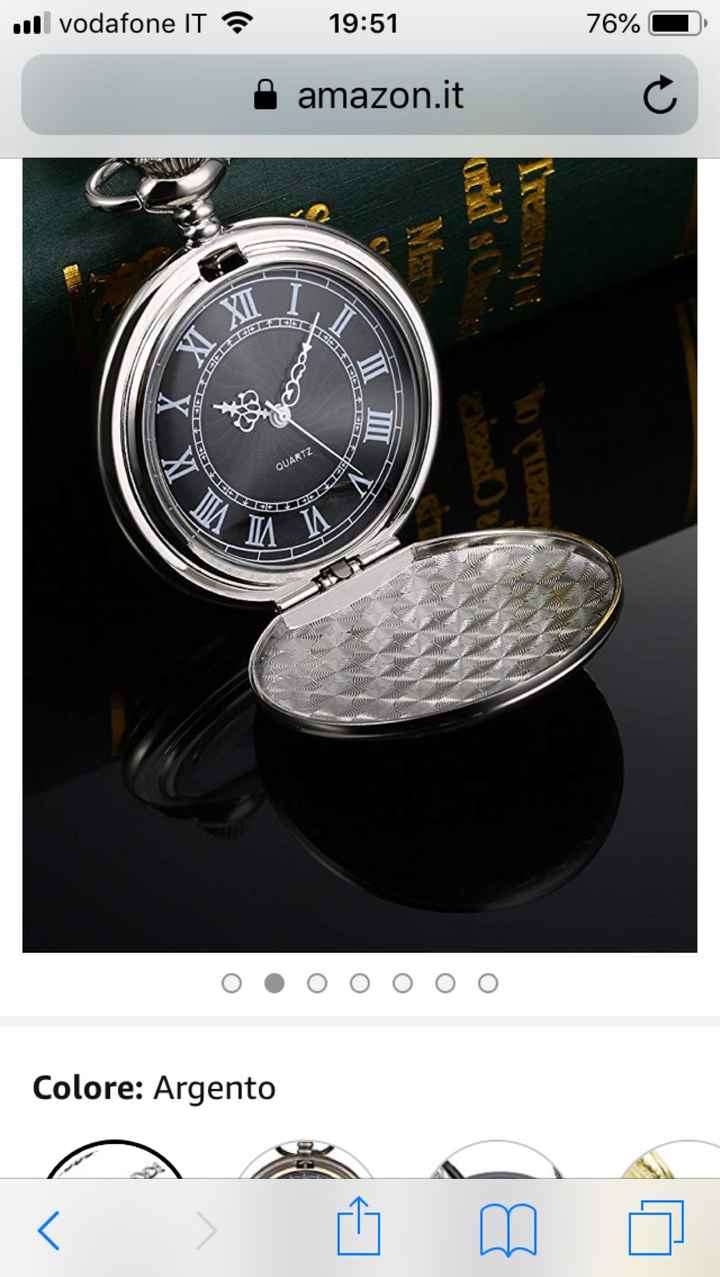Jump to the third image dot
Image resolution: width=720 pixels, height=1277 pixels.
tap(317, 983)
